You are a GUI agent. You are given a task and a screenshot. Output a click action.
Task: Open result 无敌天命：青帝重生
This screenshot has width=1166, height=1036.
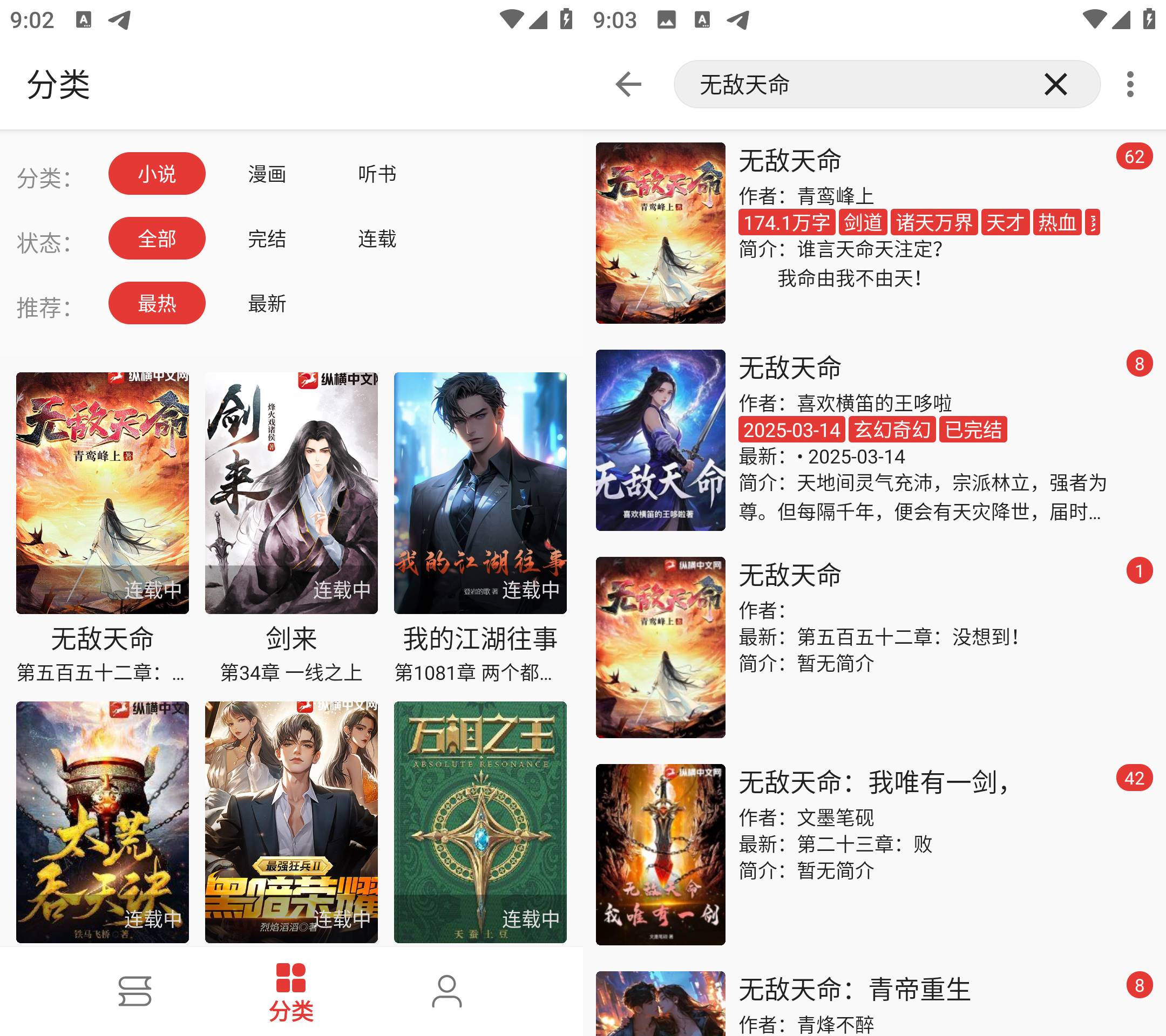(873, 1003)
